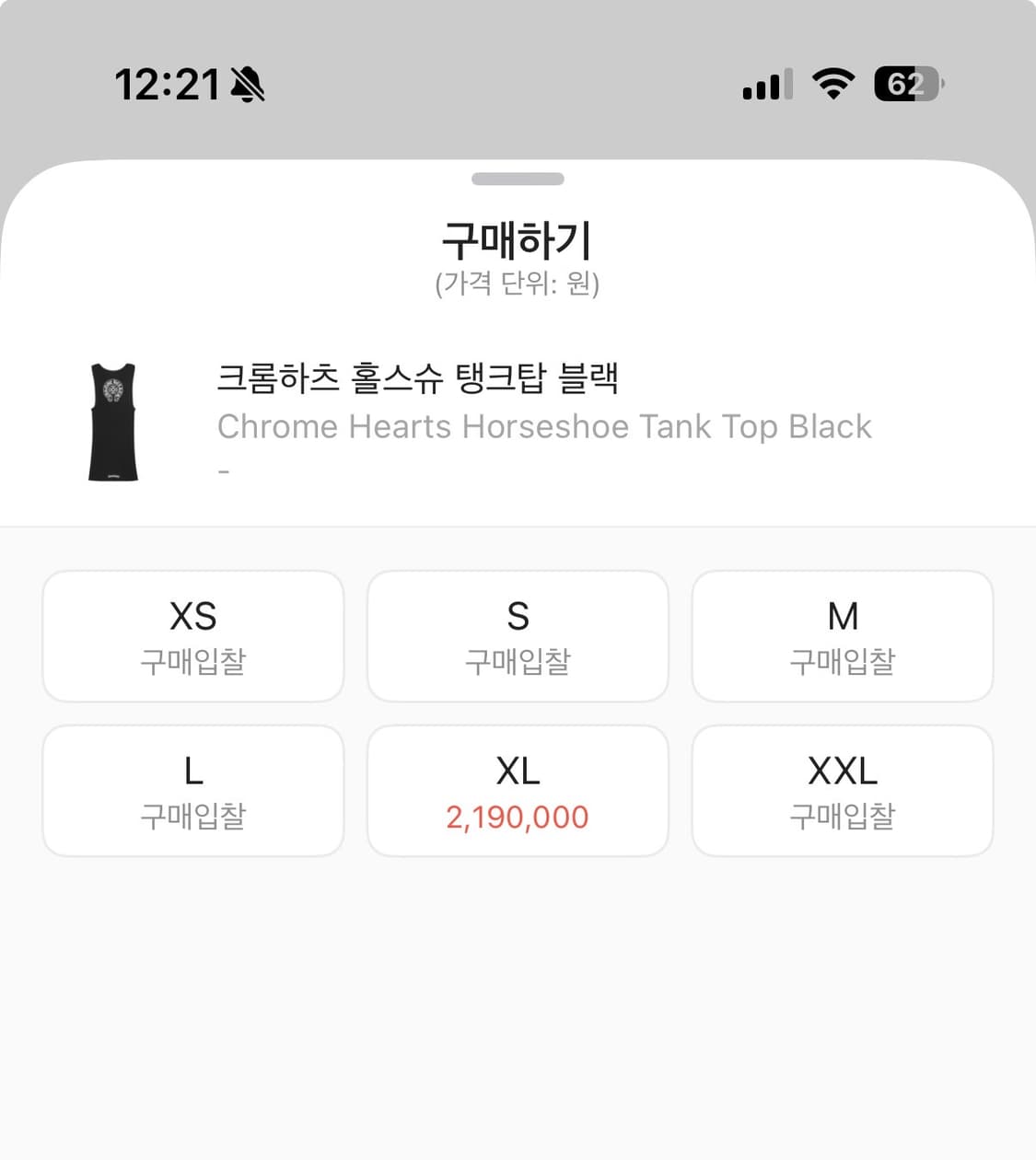Tap the cellular signal strength icon

(x=765, y=84)
